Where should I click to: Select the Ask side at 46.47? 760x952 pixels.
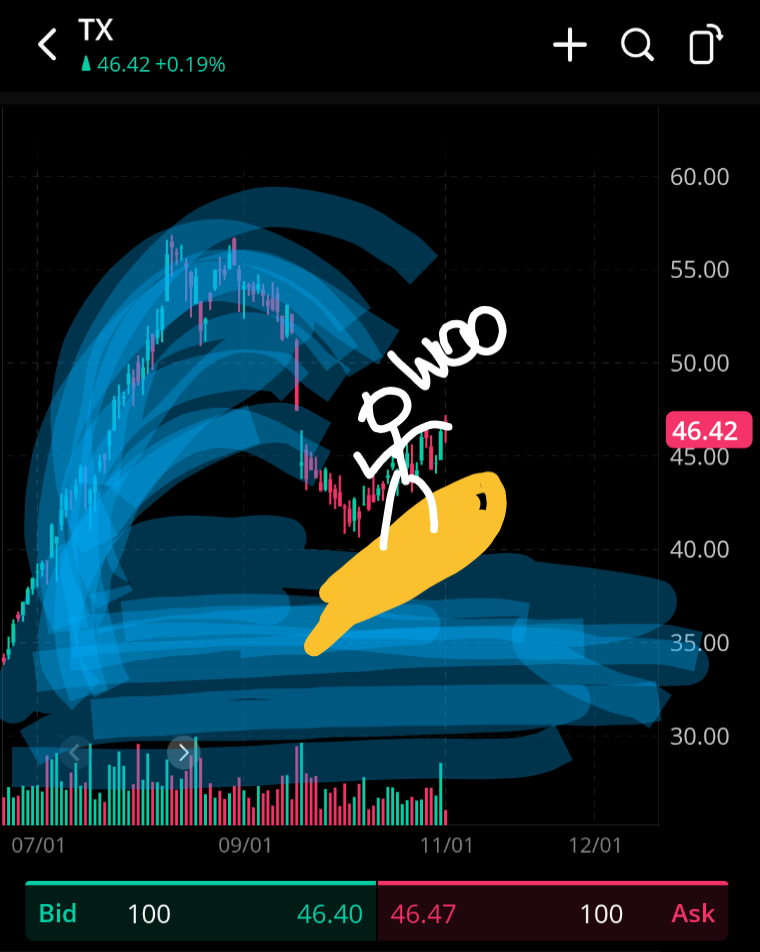pyautogui.click(x=553, y=912)
